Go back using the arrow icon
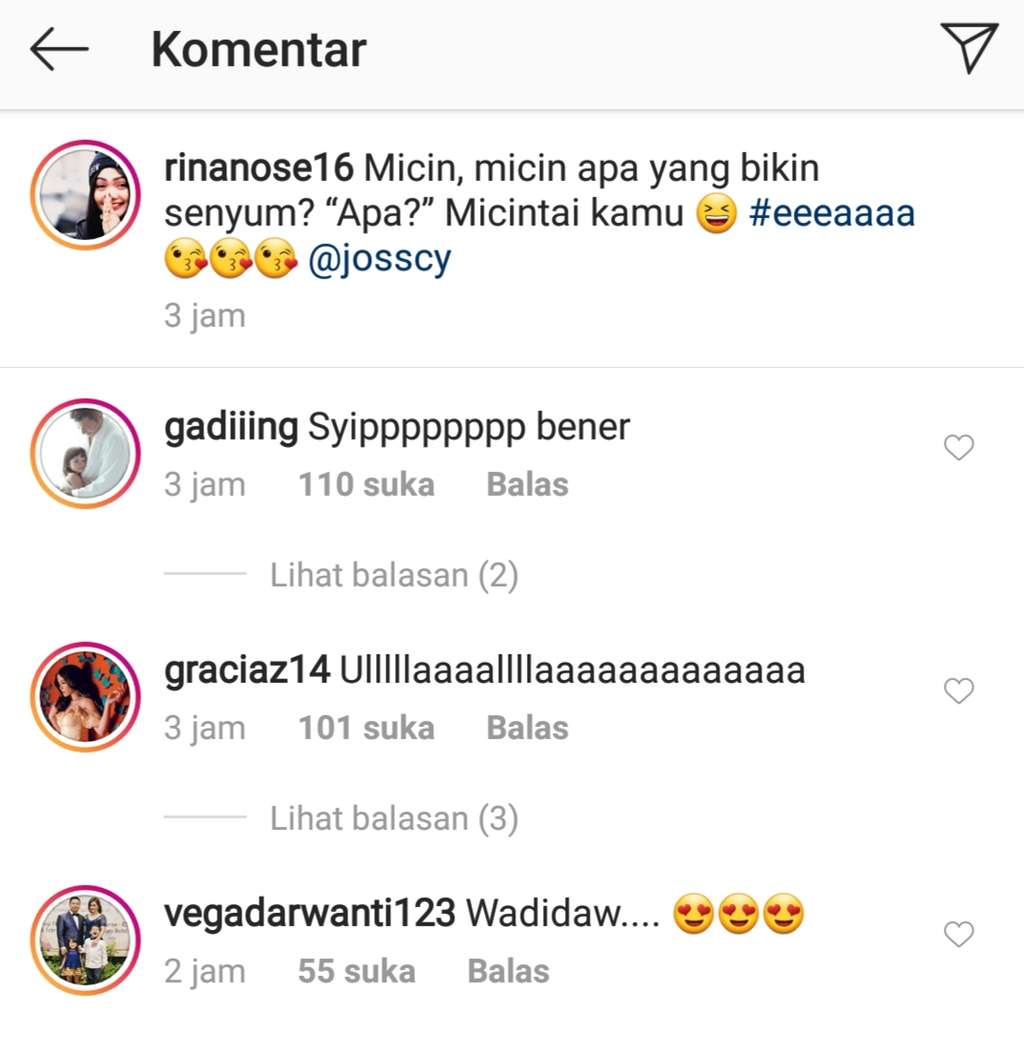Screen dimensions: 1024x1047 click(x=59, y=49)
